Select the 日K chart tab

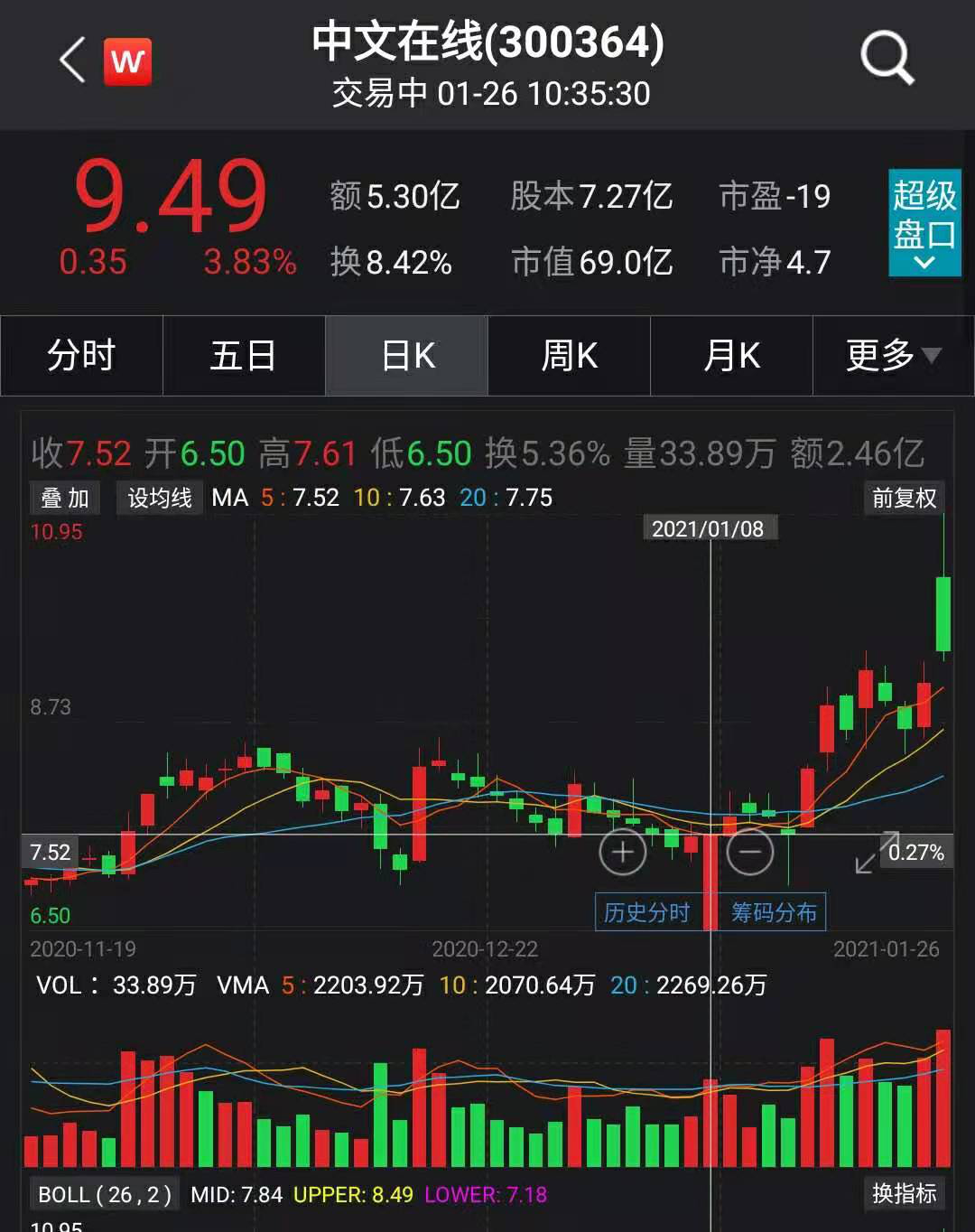click(407, 355)
